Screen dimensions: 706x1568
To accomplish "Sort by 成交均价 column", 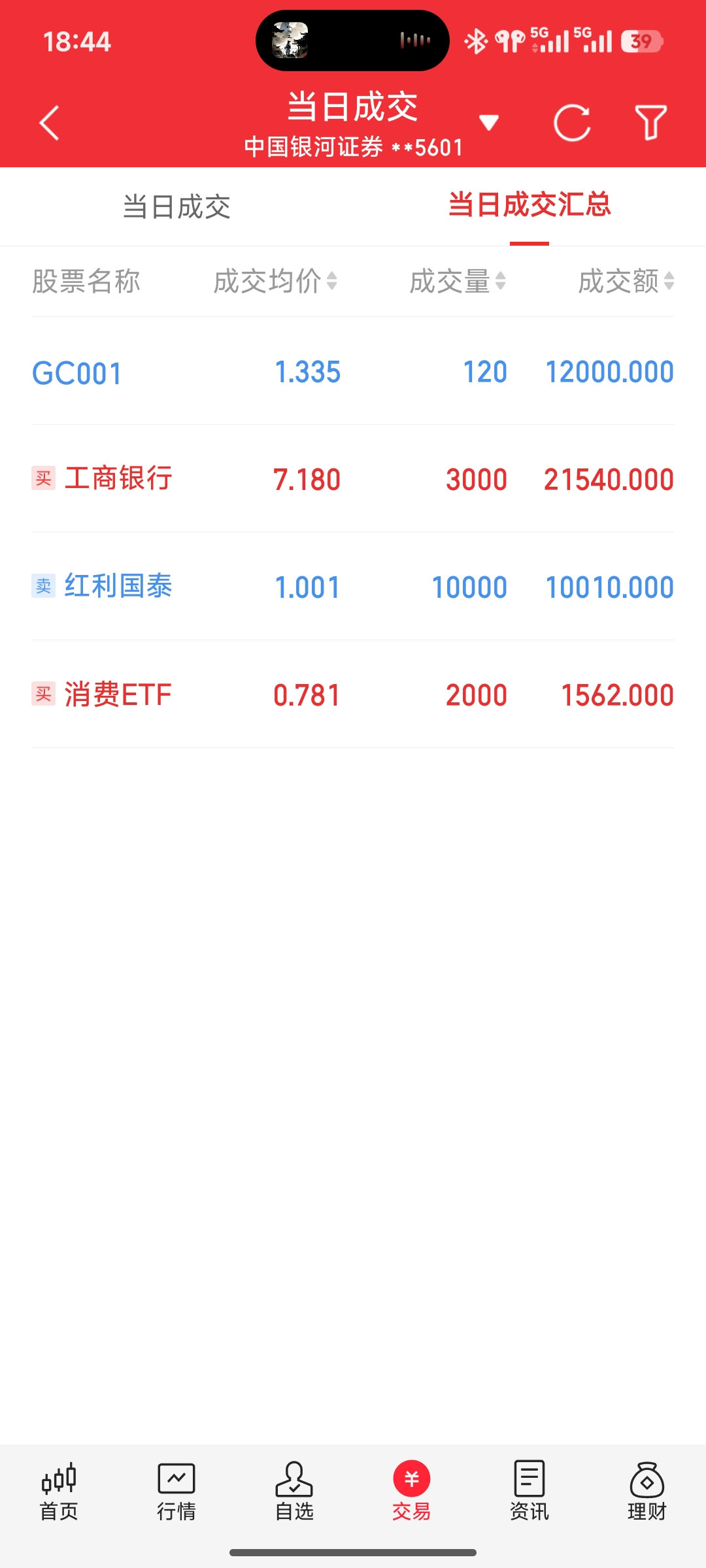I will point(275,282).
